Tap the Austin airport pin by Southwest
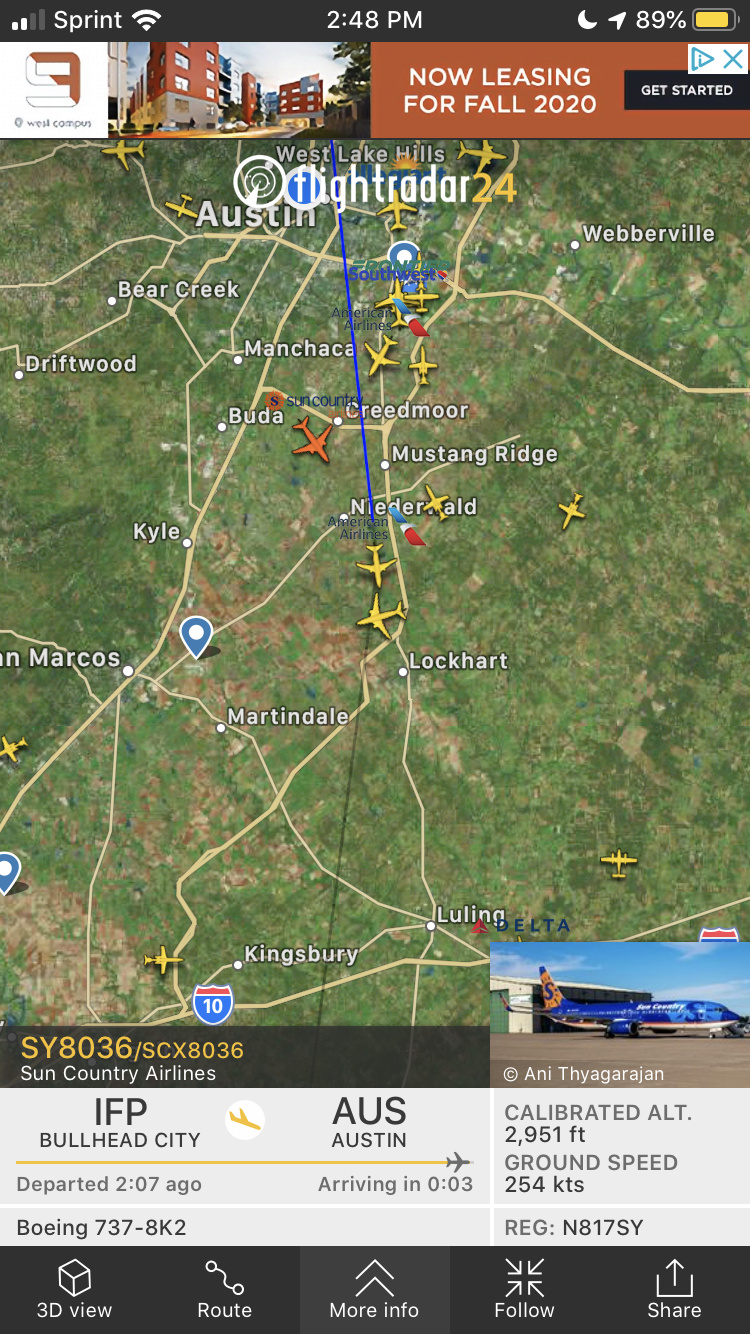Viewport: 750px width, 1334px height. coord(404,254)
